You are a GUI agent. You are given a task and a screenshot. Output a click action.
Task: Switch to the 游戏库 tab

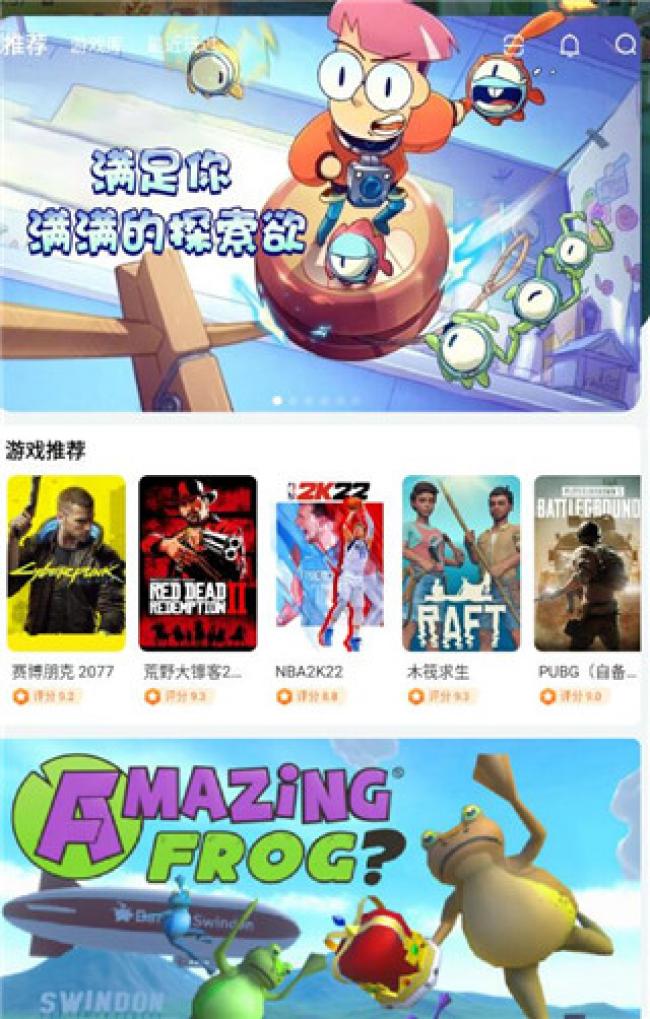click(x=96, y=45)
